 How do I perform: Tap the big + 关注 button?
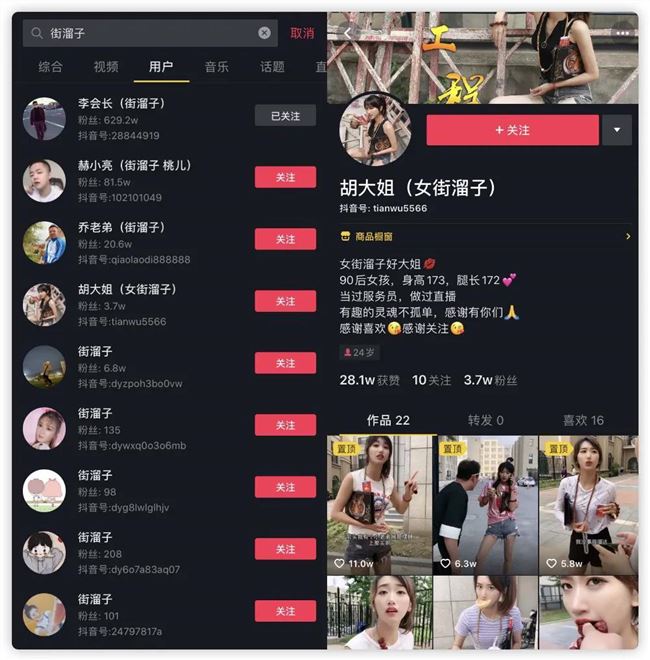pos(512,130)
